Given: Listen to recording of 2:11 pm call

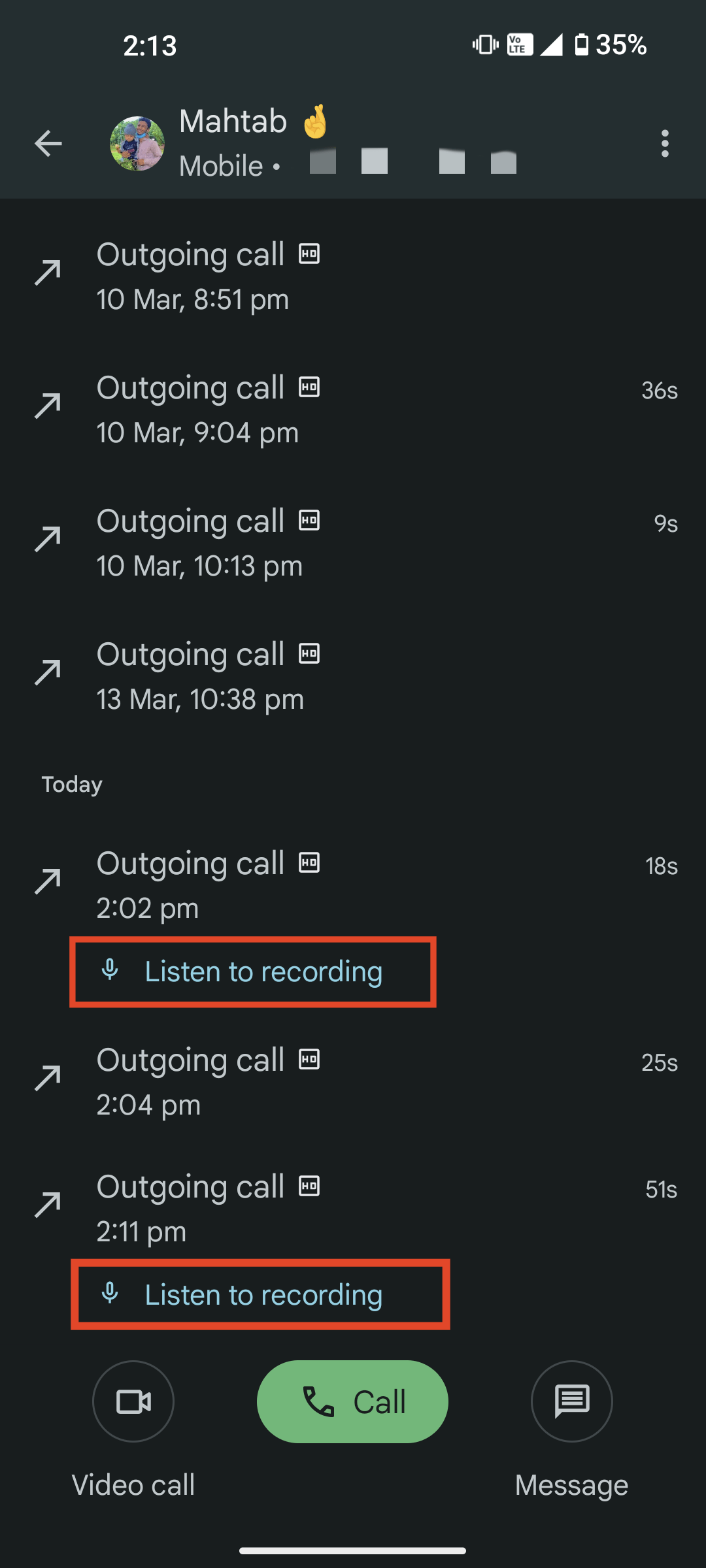Looking at the screenshot, I should click(260, 1294).
